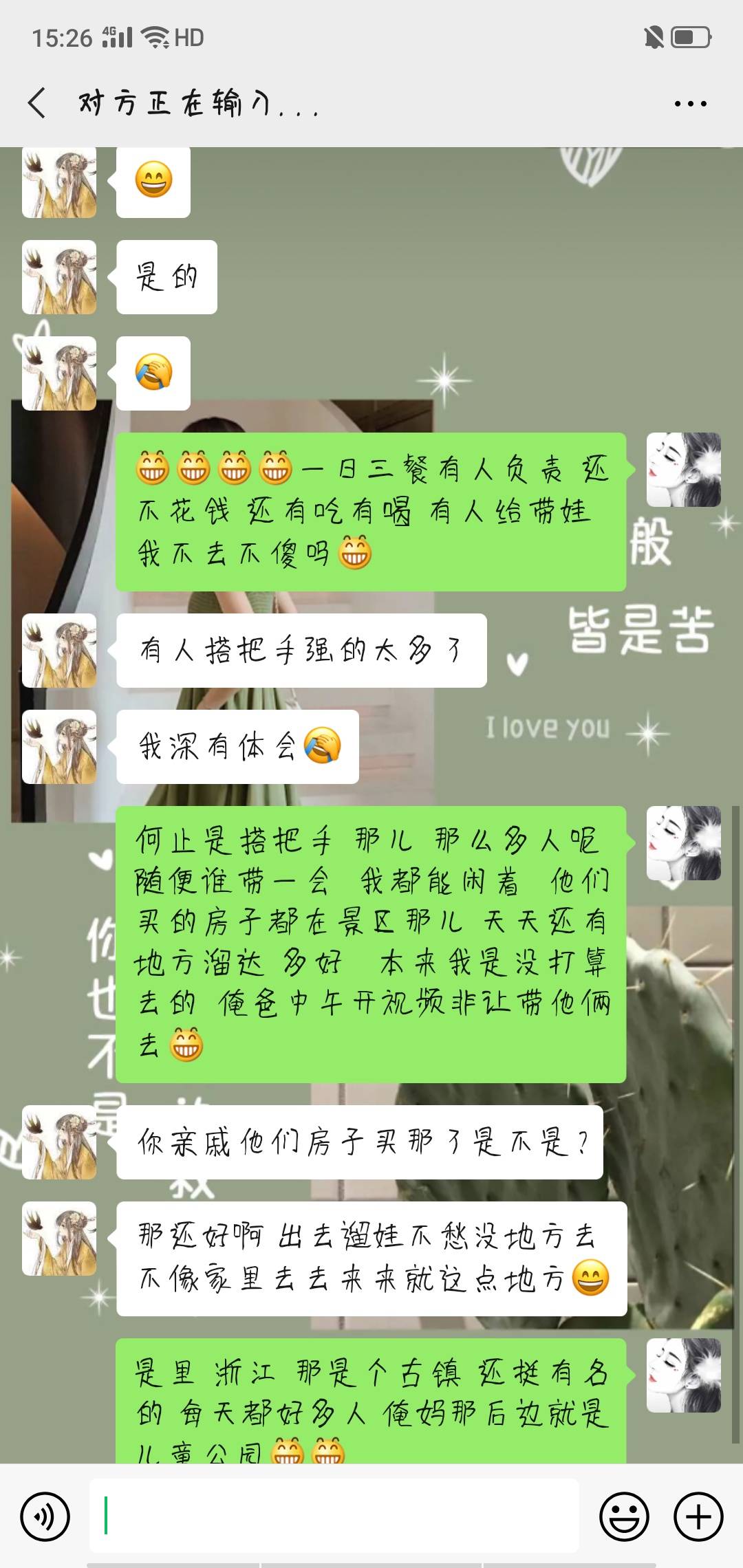Go back to the chat list

[37, 103]
